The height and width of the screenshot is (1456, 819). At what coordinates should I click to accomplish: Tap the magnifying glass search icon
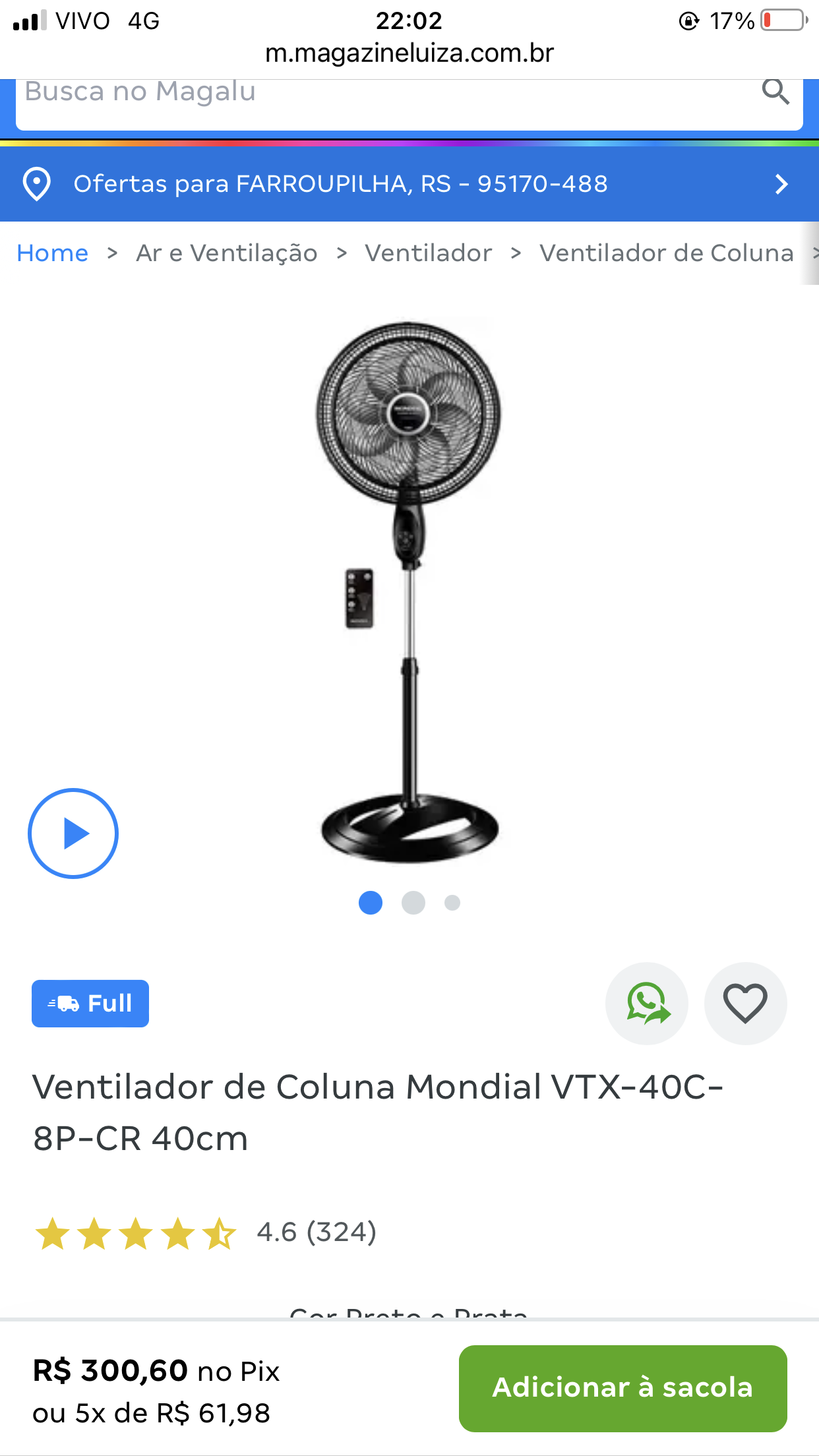coord(775,92)
